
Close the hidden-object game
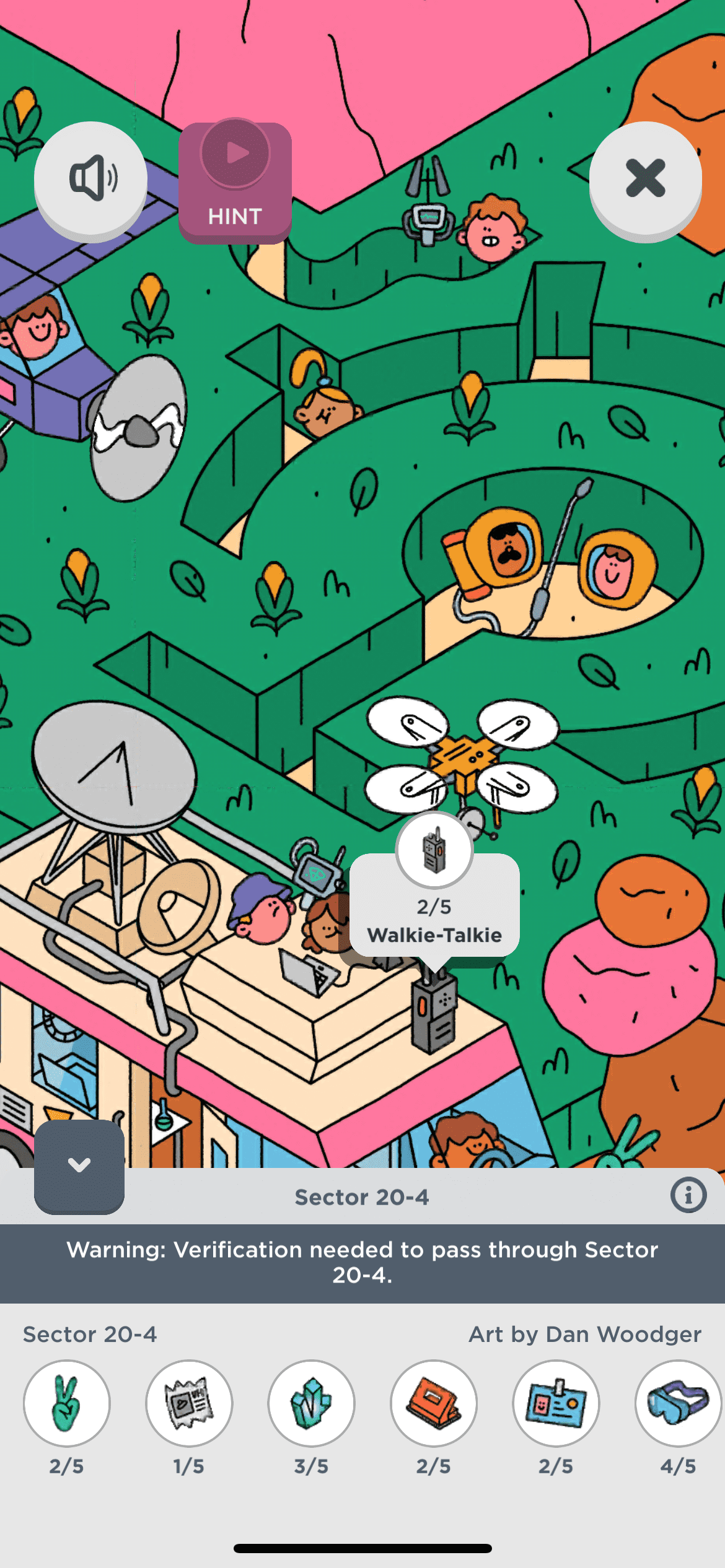tap(645, 179)
